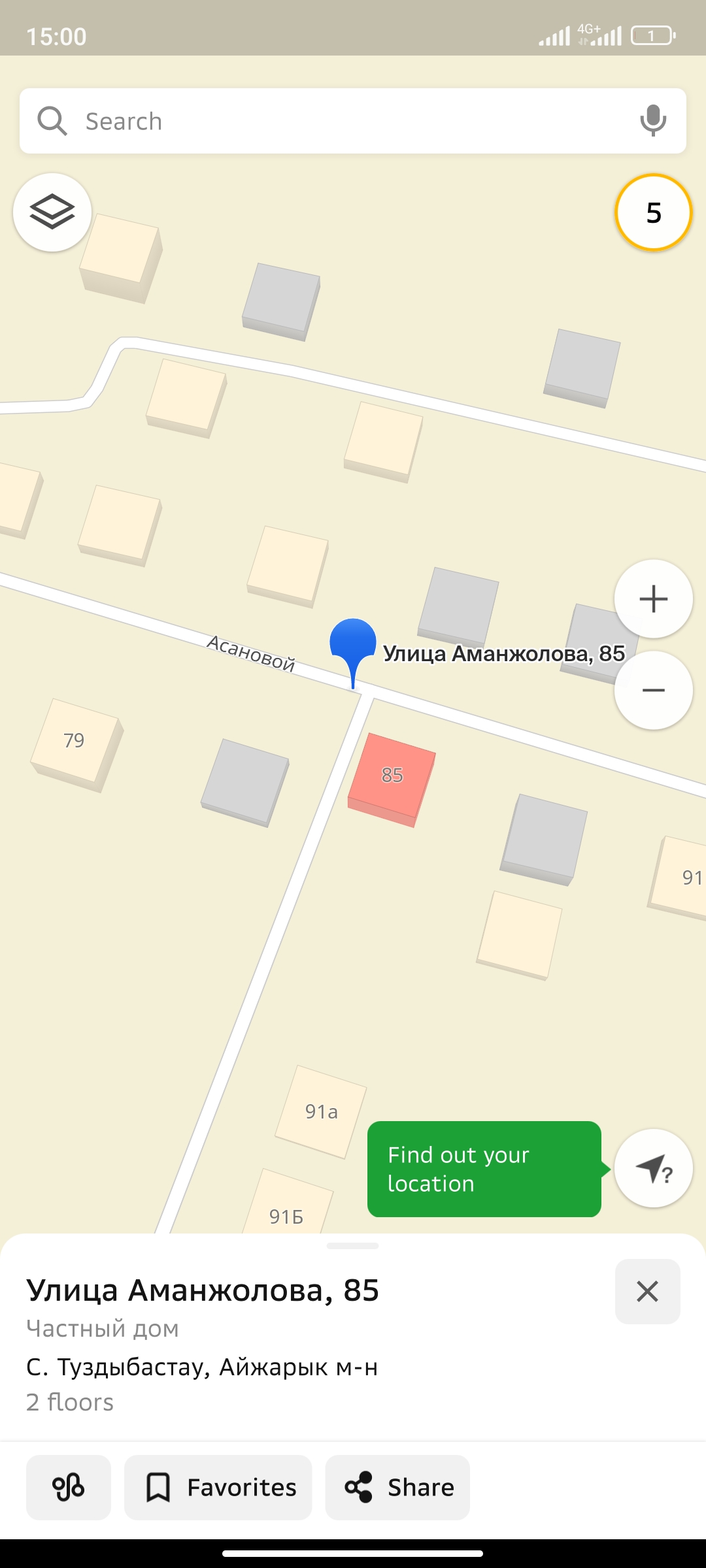Image resolution: width=706 pixels, height=1568 pixels.
Task: Open the traffic score 5 indicator
Action: pyautogui.click(x=653, y=213)
